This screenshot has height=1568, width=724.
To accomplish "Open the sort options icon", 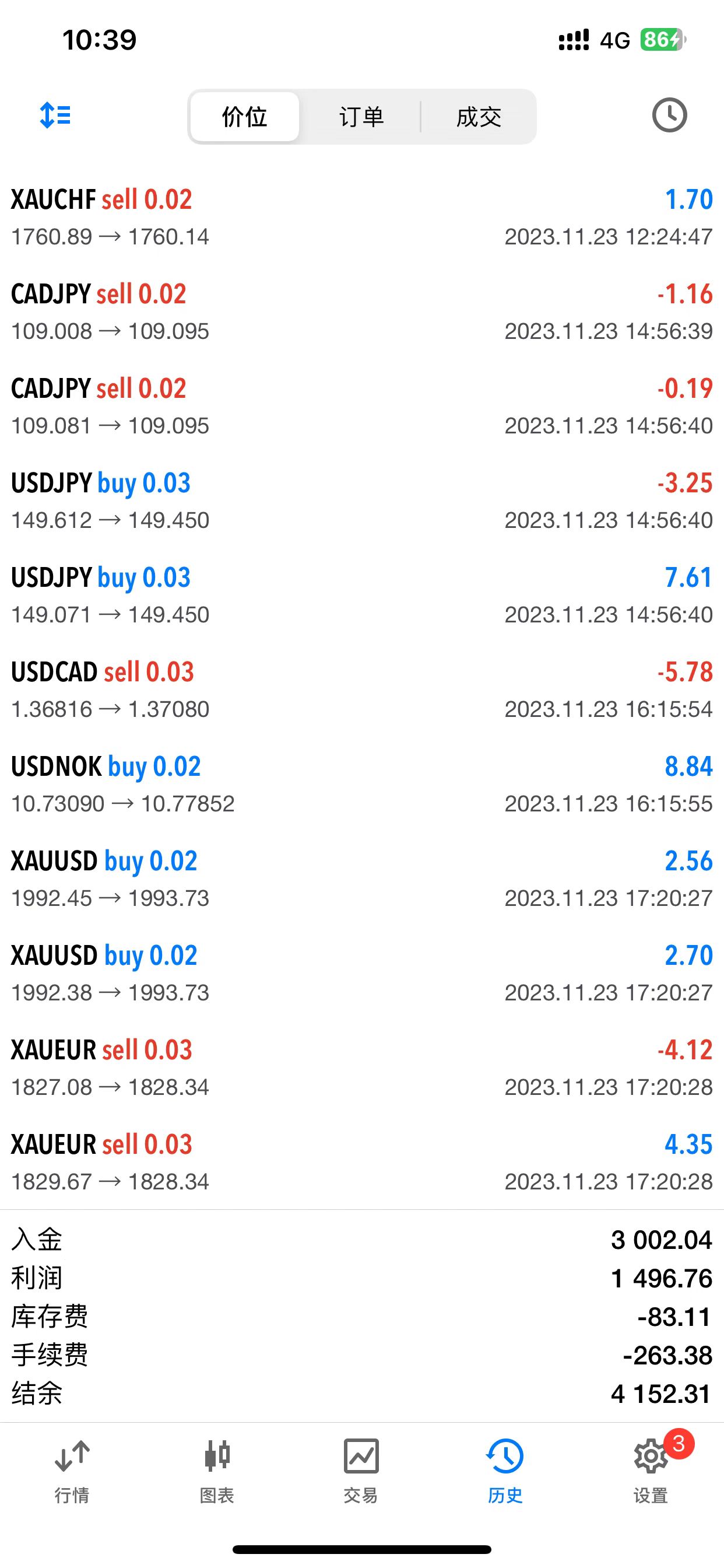I will (x=55, y=115).
